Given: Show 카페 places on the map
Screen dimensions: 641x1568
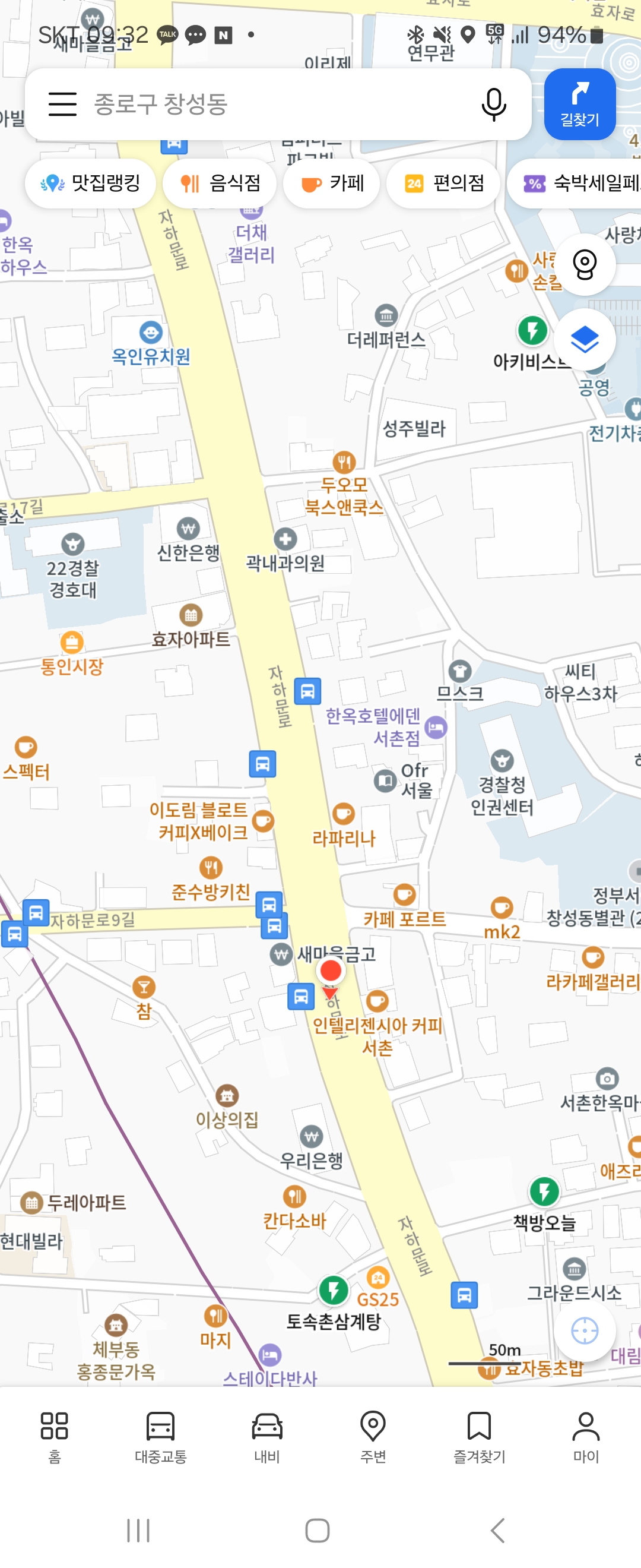Looking at the screenshot, I should click(331, 183).
